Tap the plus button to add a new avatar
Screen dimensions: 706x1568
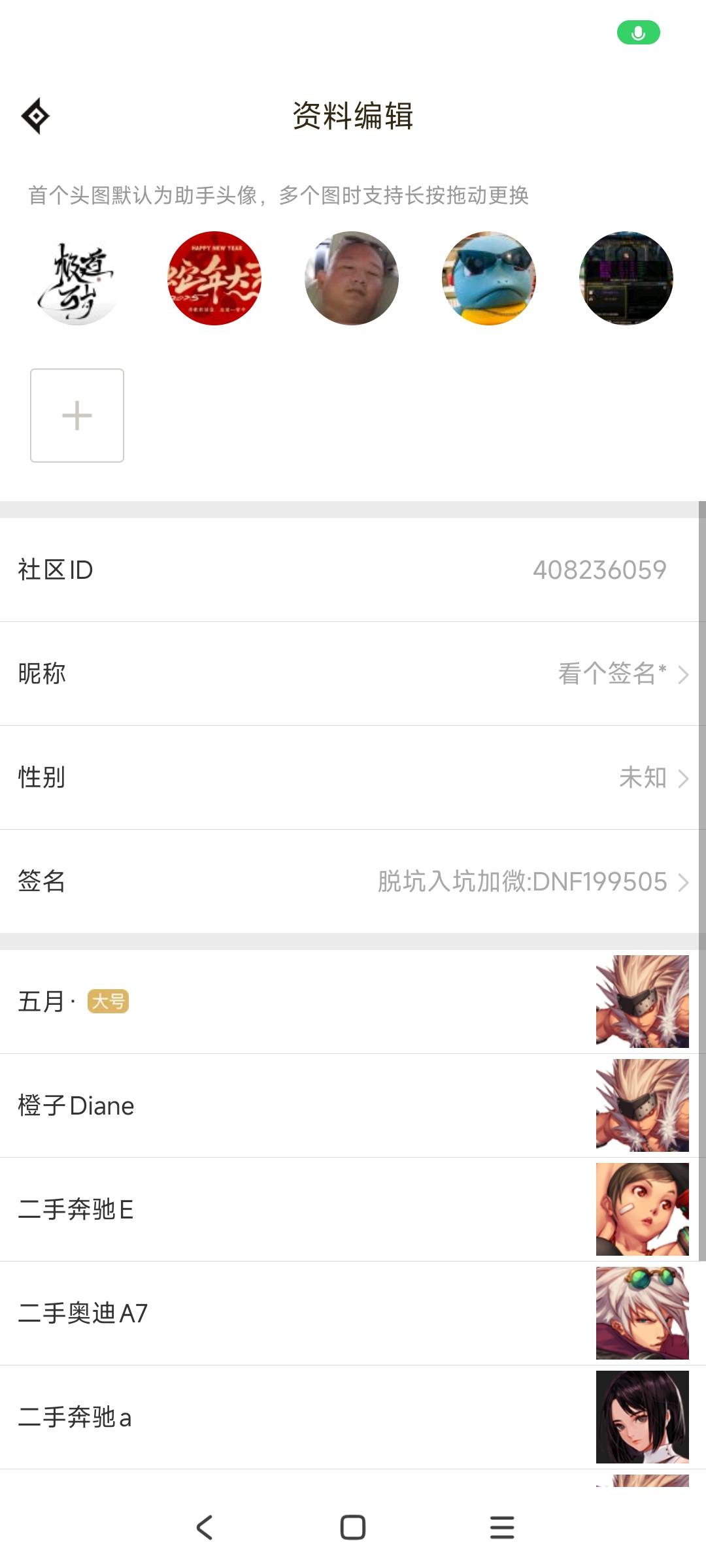pyautogui.click(x=77, y=416)
